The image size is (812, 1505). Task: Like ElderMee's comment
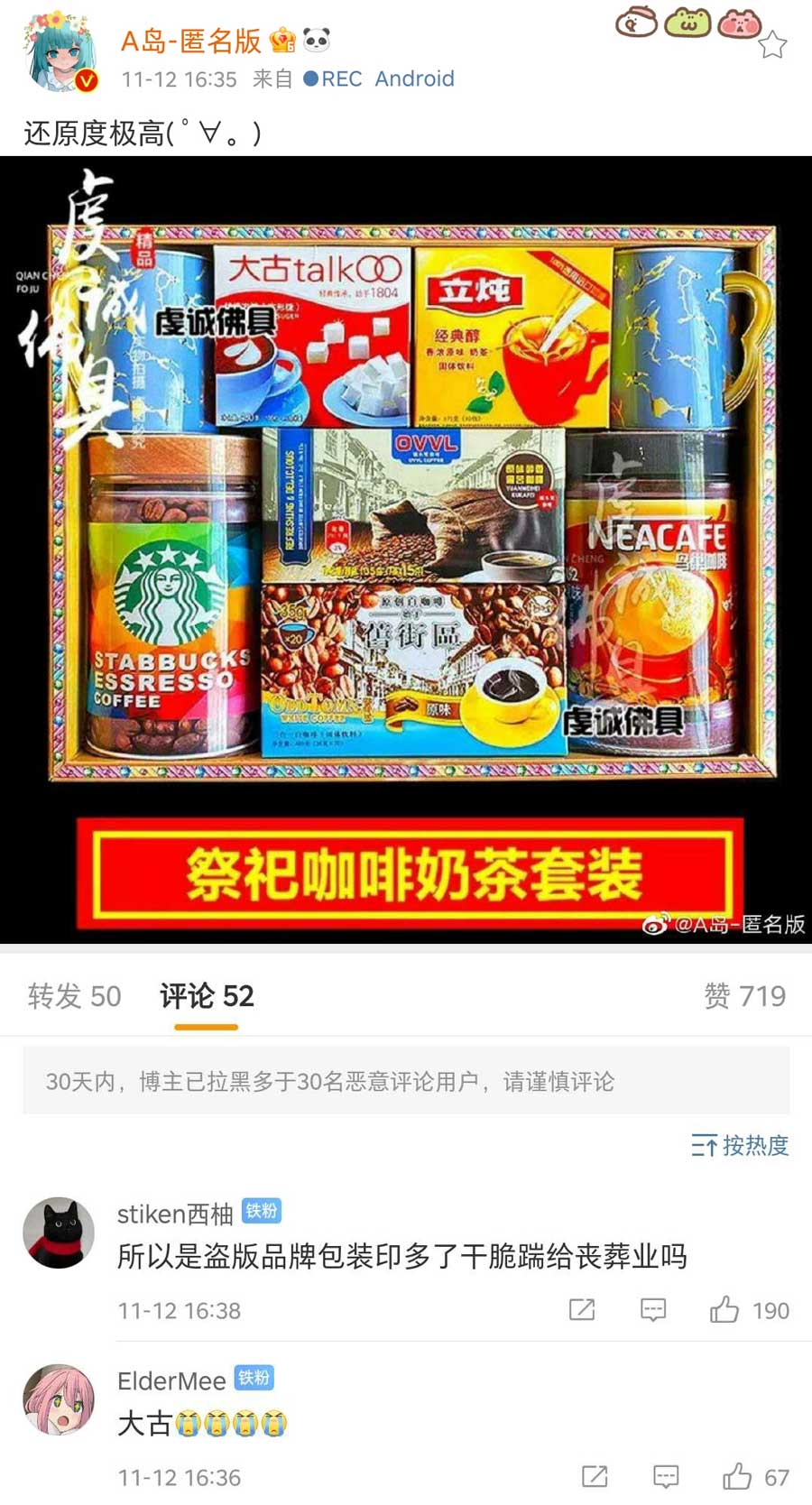pos(737,1477)
